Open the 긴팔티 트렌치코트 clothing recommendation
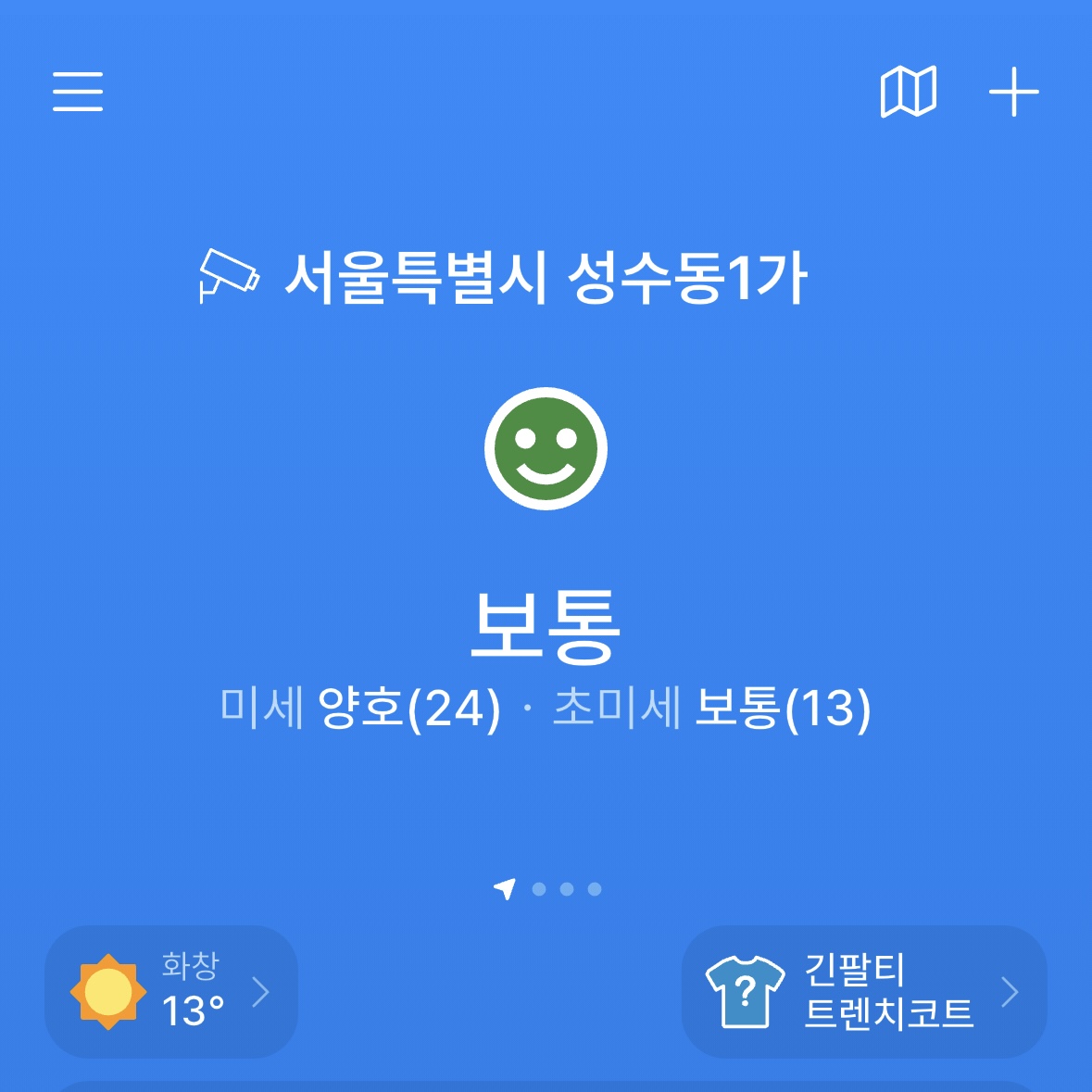The width and height of the screenshot is (1092, 1092). tap(863, 991)
